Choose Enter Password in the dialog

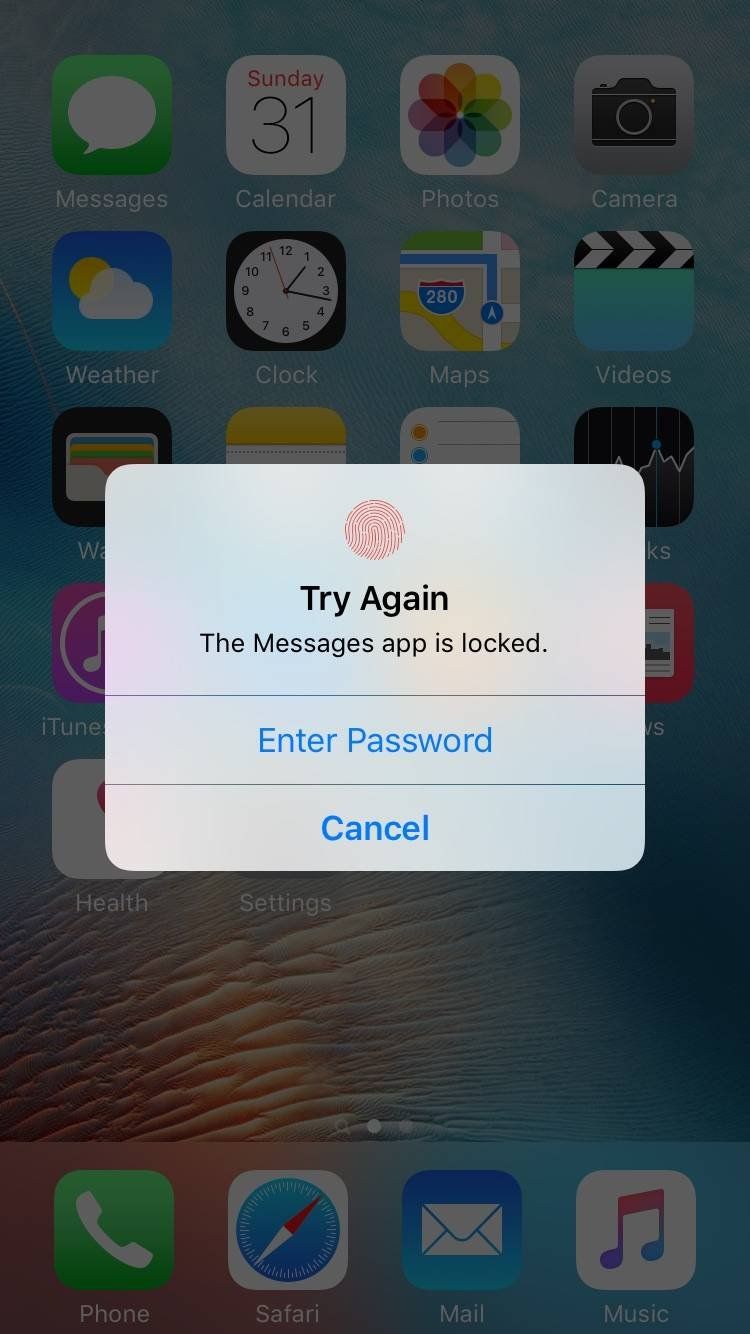click(x=375, y=740)
